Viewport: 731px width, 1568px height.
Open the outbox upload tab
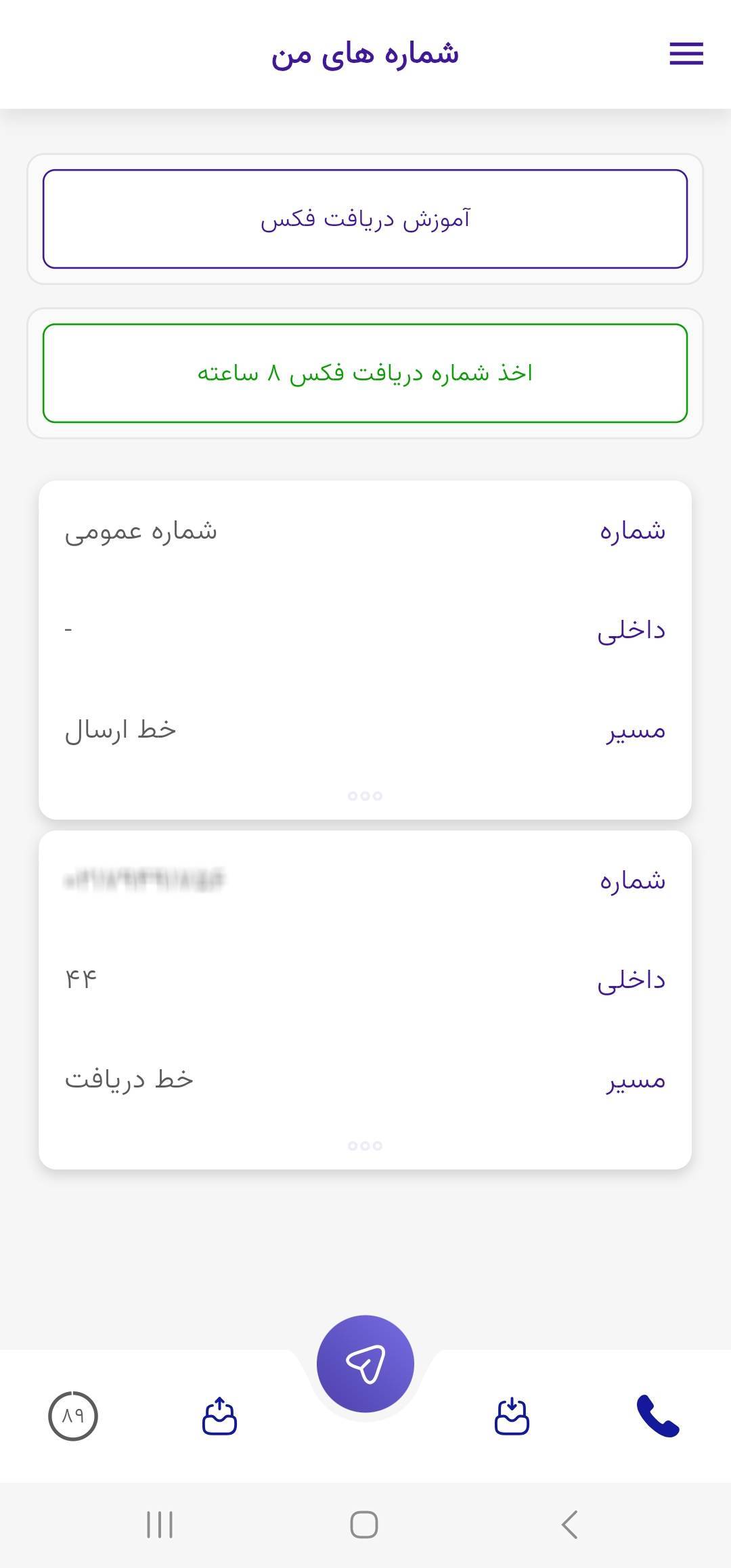pyautogui.click(x=219, y=1416)
